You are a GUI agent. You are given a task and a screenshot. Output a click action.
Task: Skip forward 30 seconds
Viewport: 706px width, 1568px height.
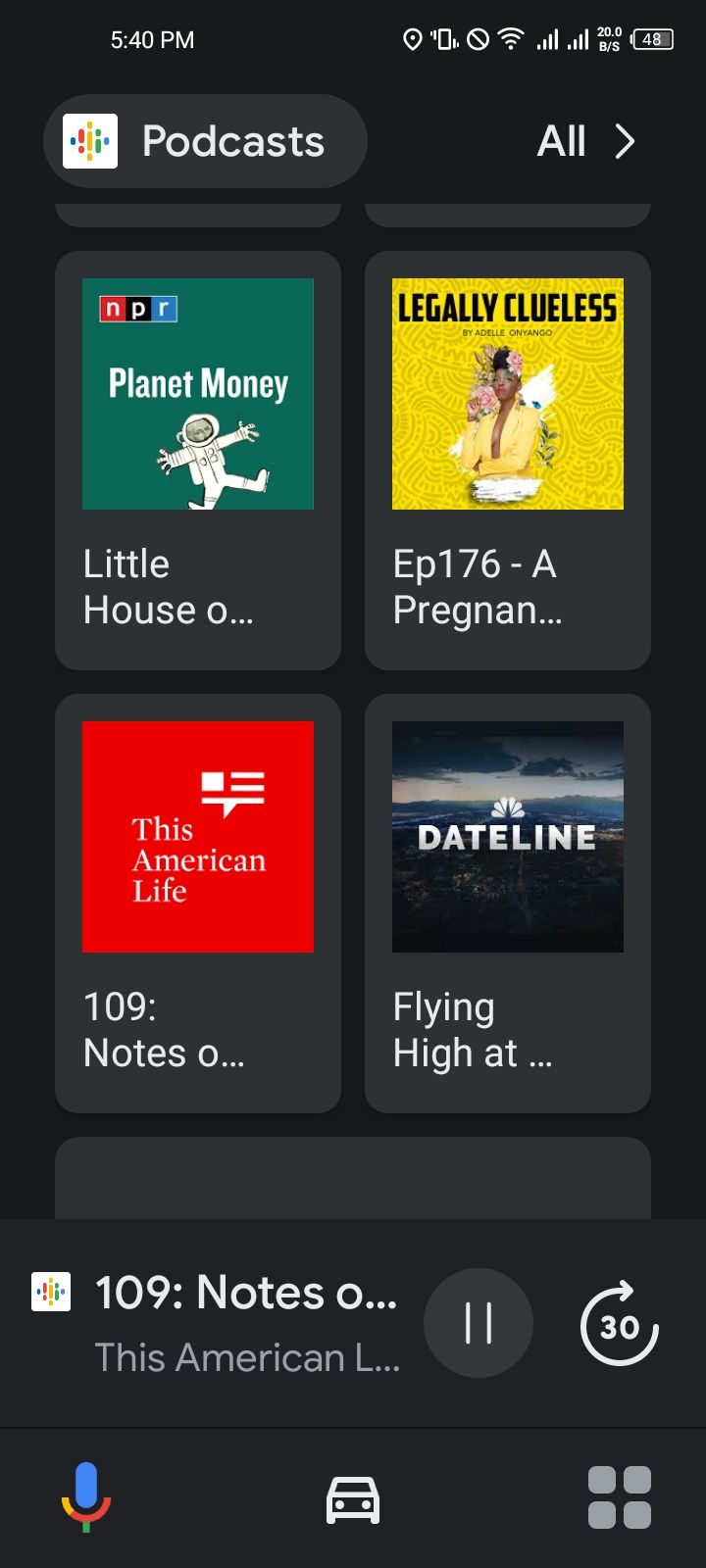(x=619, y=1325)
